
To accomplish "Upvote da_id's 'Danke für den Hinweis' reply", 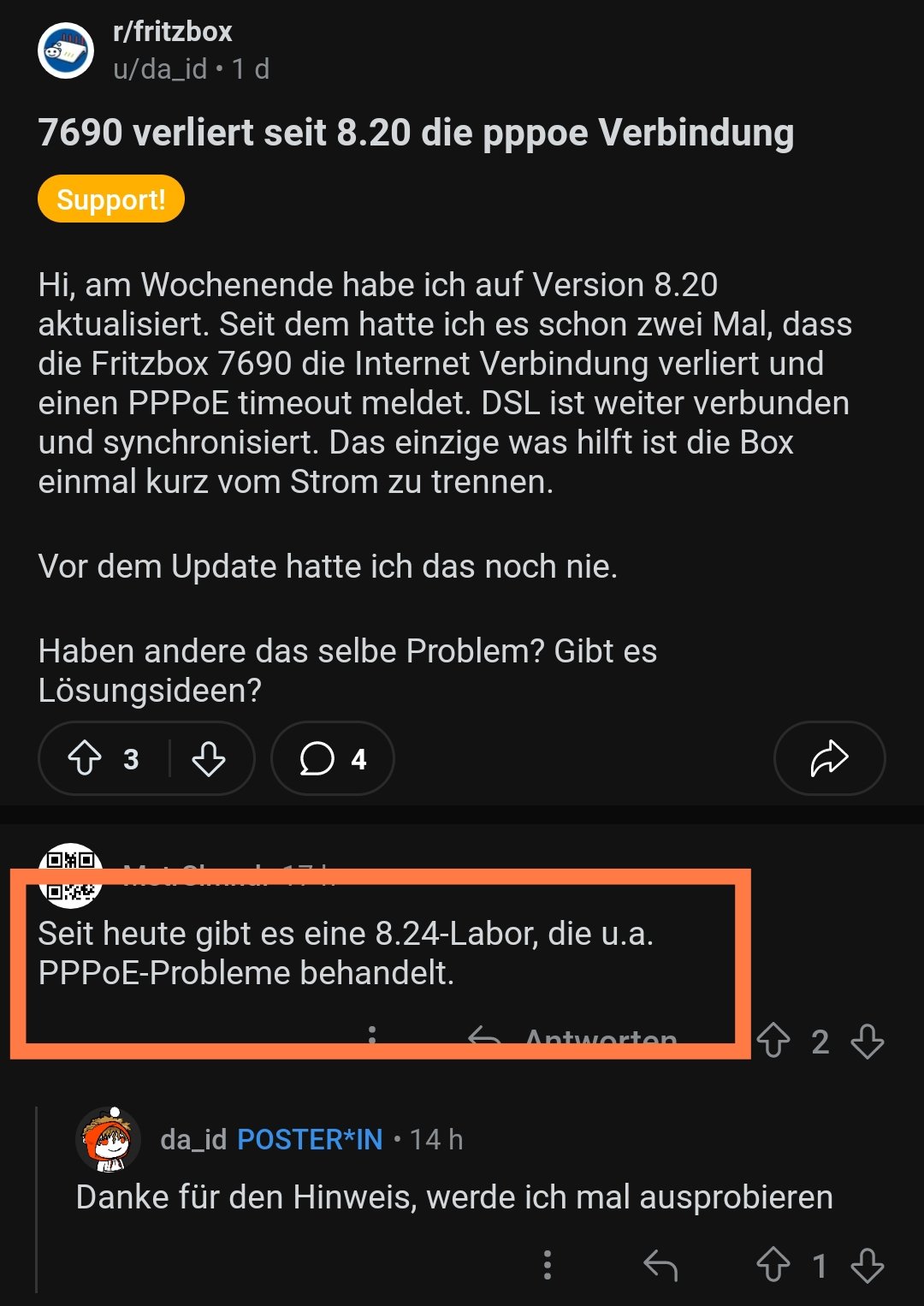I will pos(773,1265).
